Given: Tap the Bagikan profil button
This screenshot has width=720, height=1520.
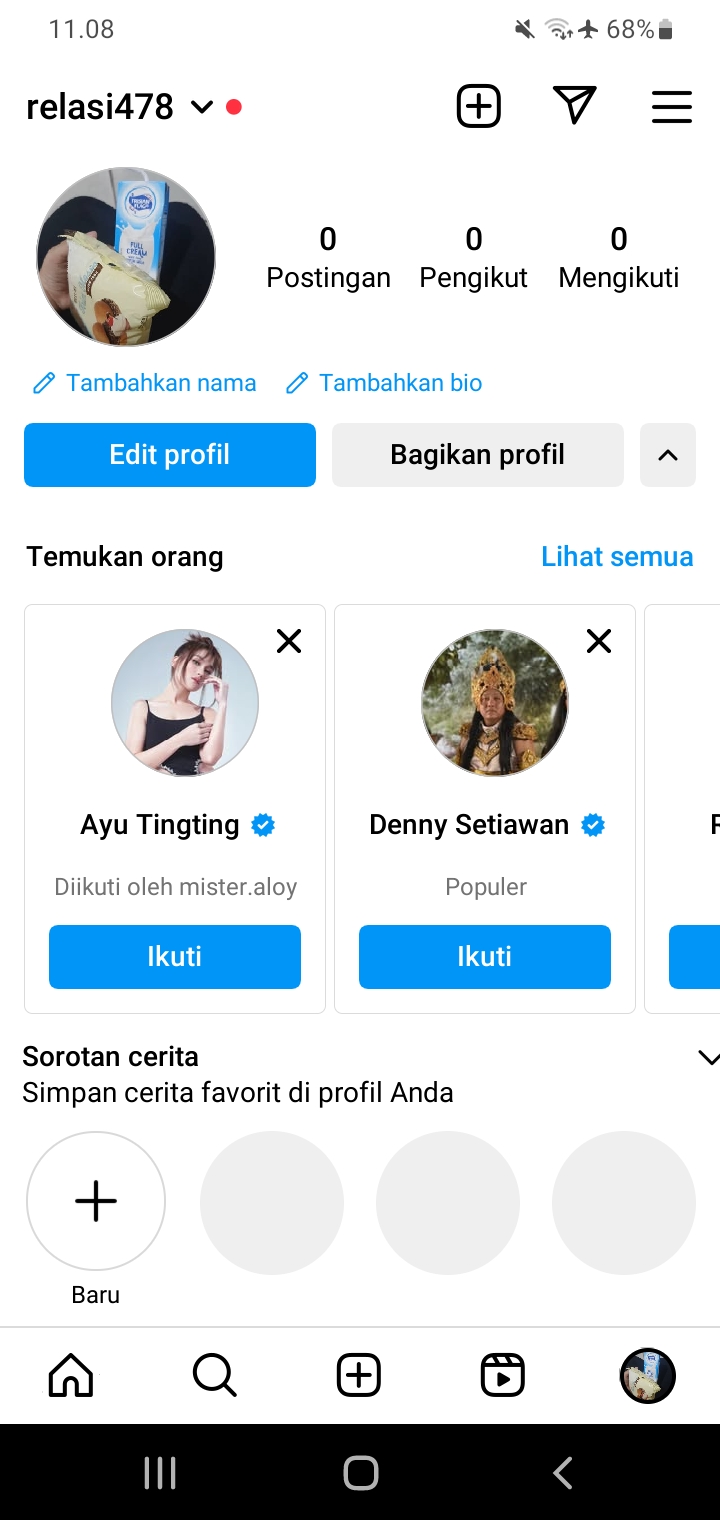Looking at the screenshot, I should (x=477, y=455).
